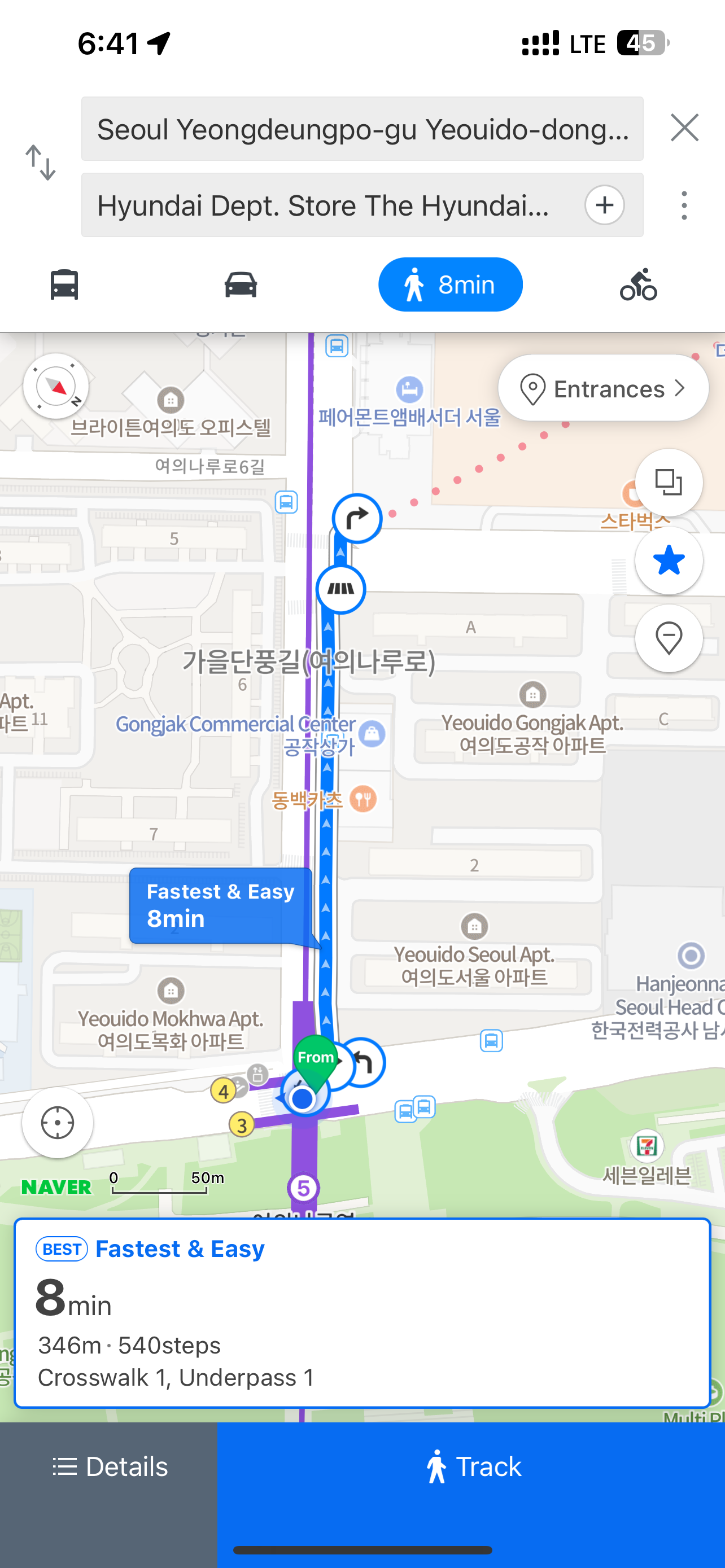Swap start and destination points
725x1568 pixels.
tap(41, 163)
